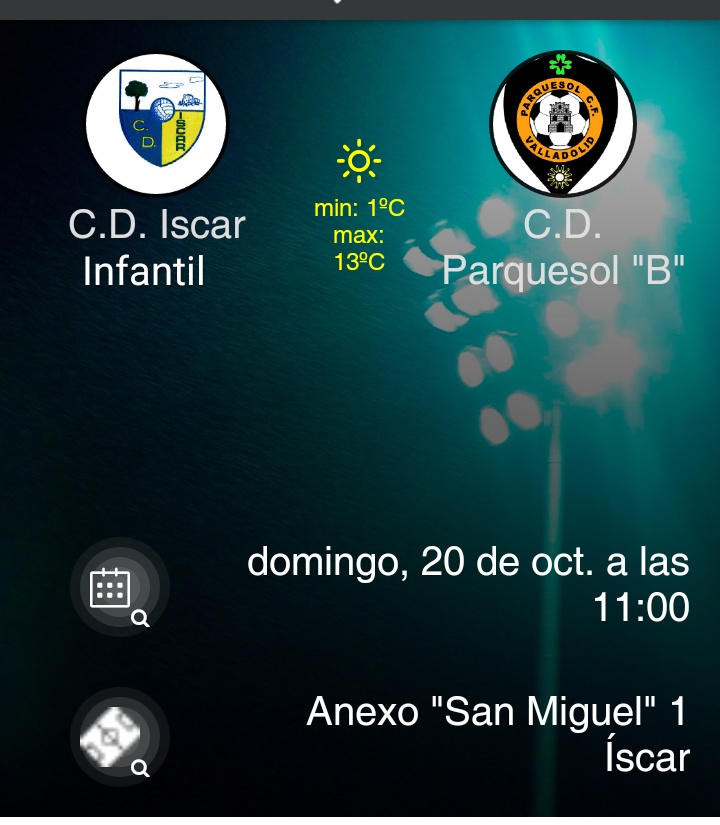720x825 pixels.
Task: Open the C.D. Iscar Infantil team crest
Action: pyautogui.click(x=157, y=124)
